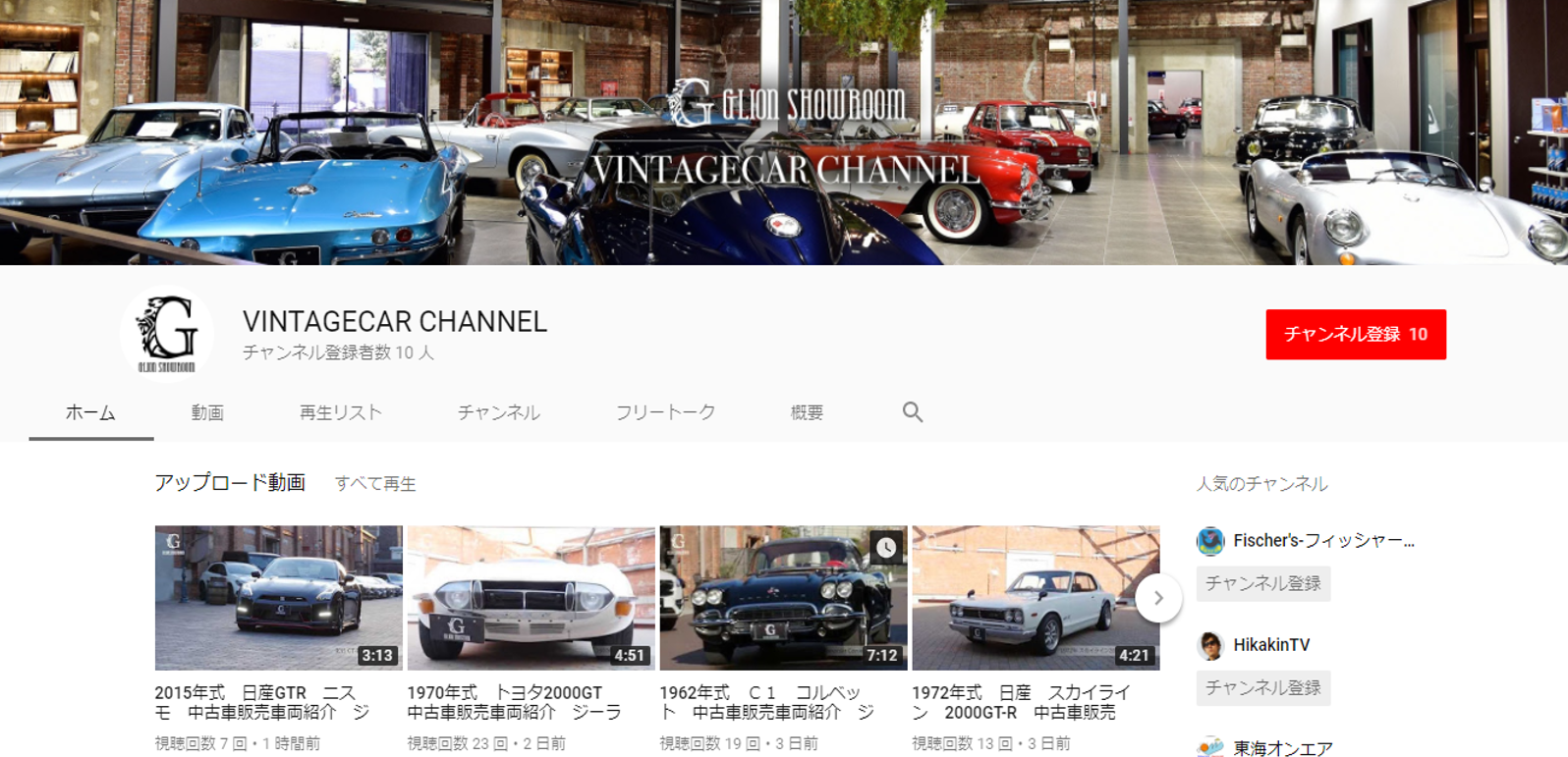Viewport: 1568px width, 757px height.
Task: Play the 2015年式 日産GTR video
Action: click(x=278, y=597)
